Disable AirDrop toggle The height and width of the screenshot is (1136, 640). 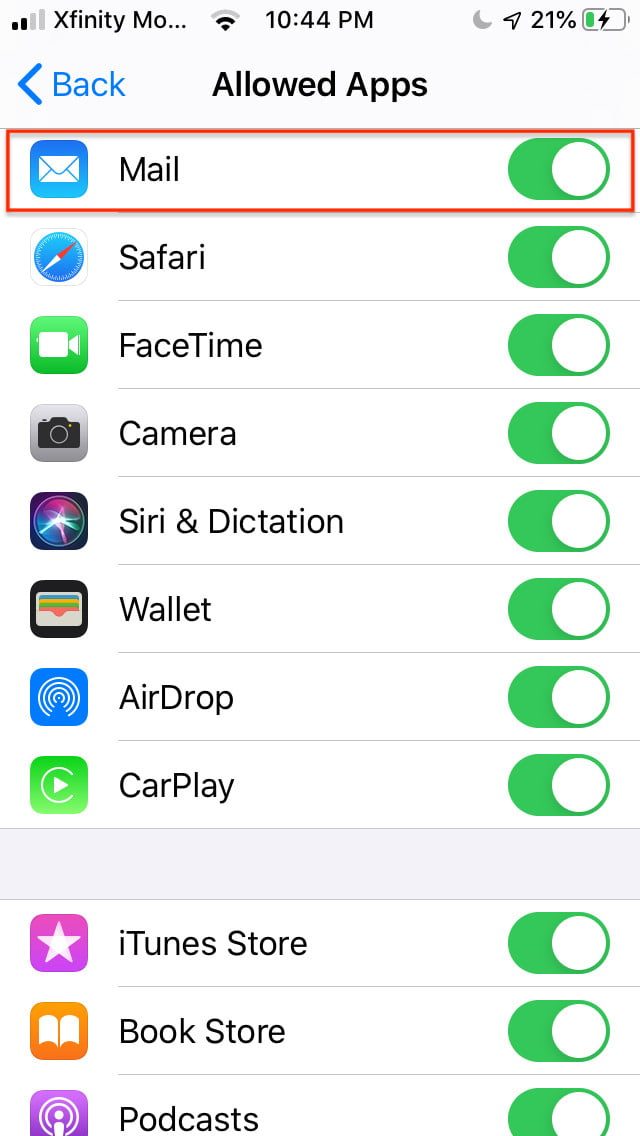tap(558, 697)
